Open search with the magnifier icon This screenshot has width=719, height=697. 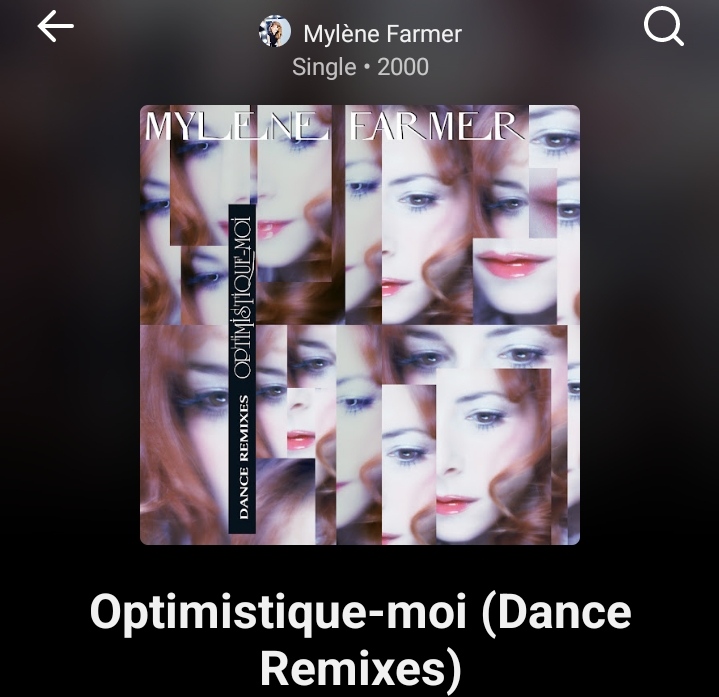pos(663,27)
